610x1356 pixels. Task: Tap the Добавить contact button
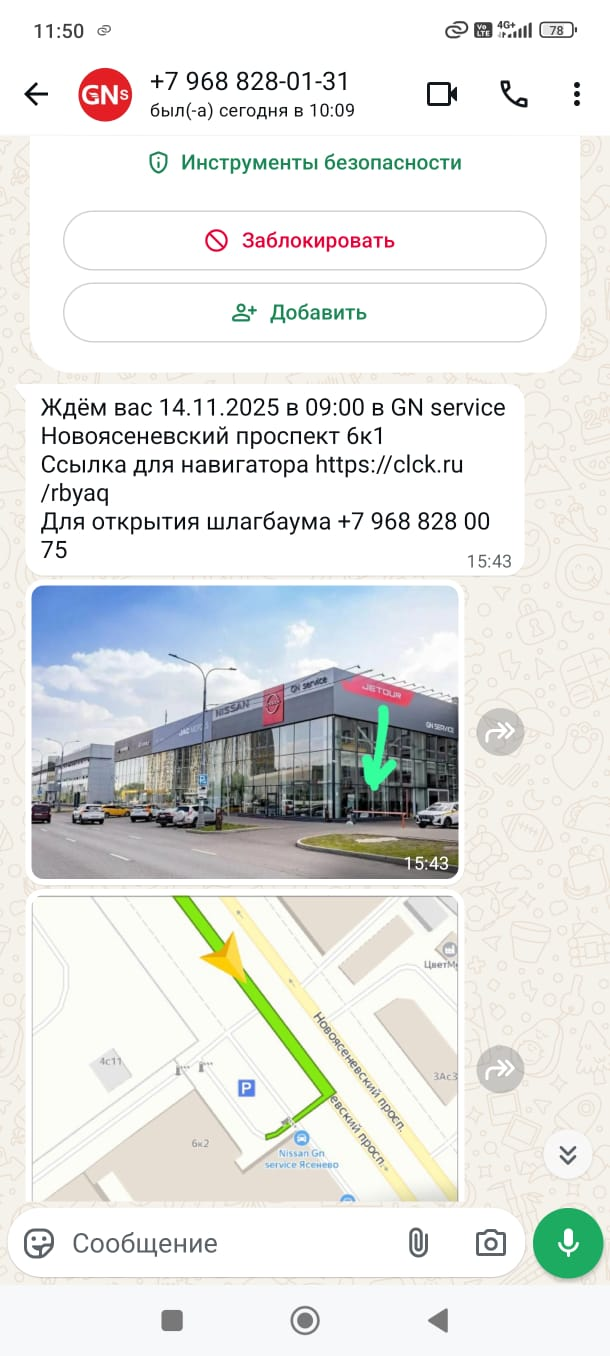coord(305,312)
